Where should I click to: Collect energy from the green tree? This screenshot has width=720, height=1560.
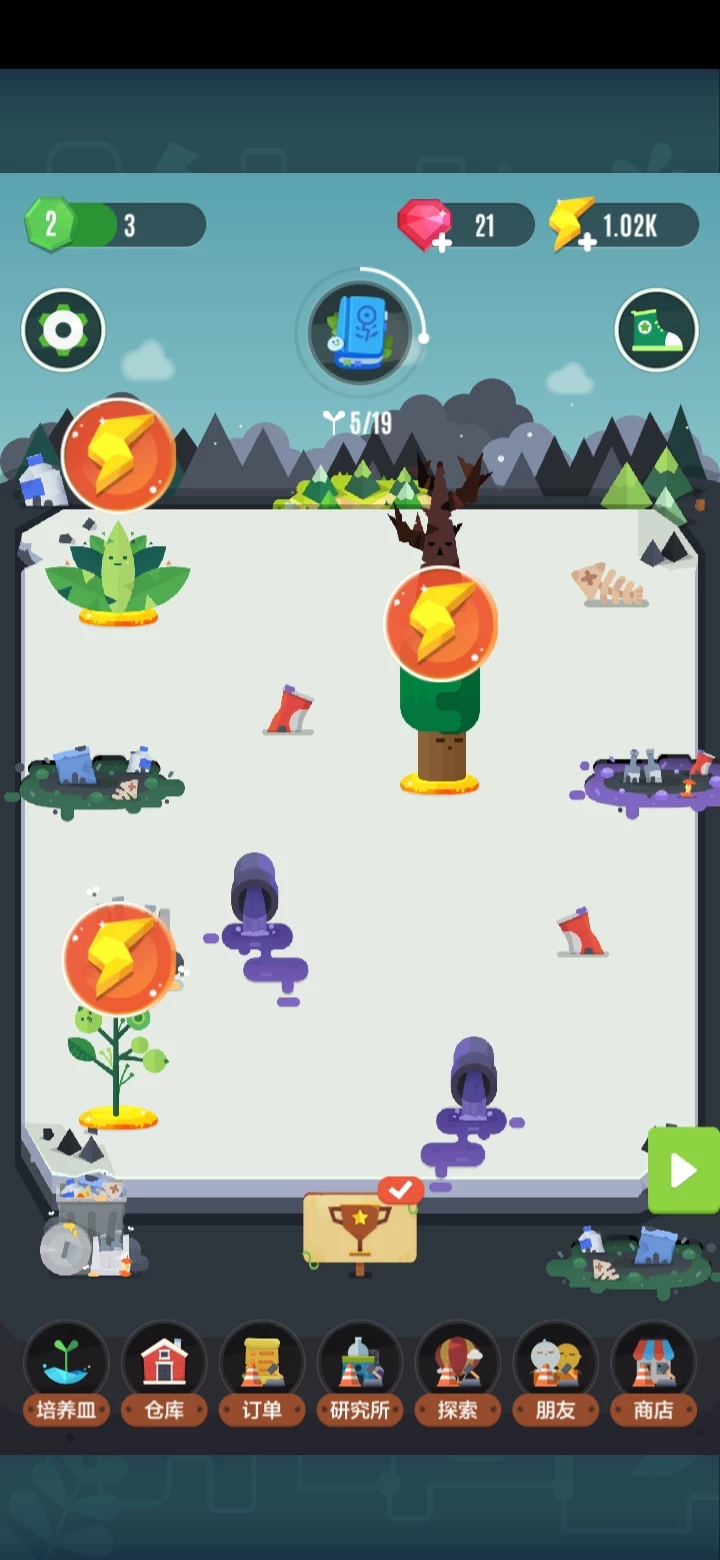point(441,623)
